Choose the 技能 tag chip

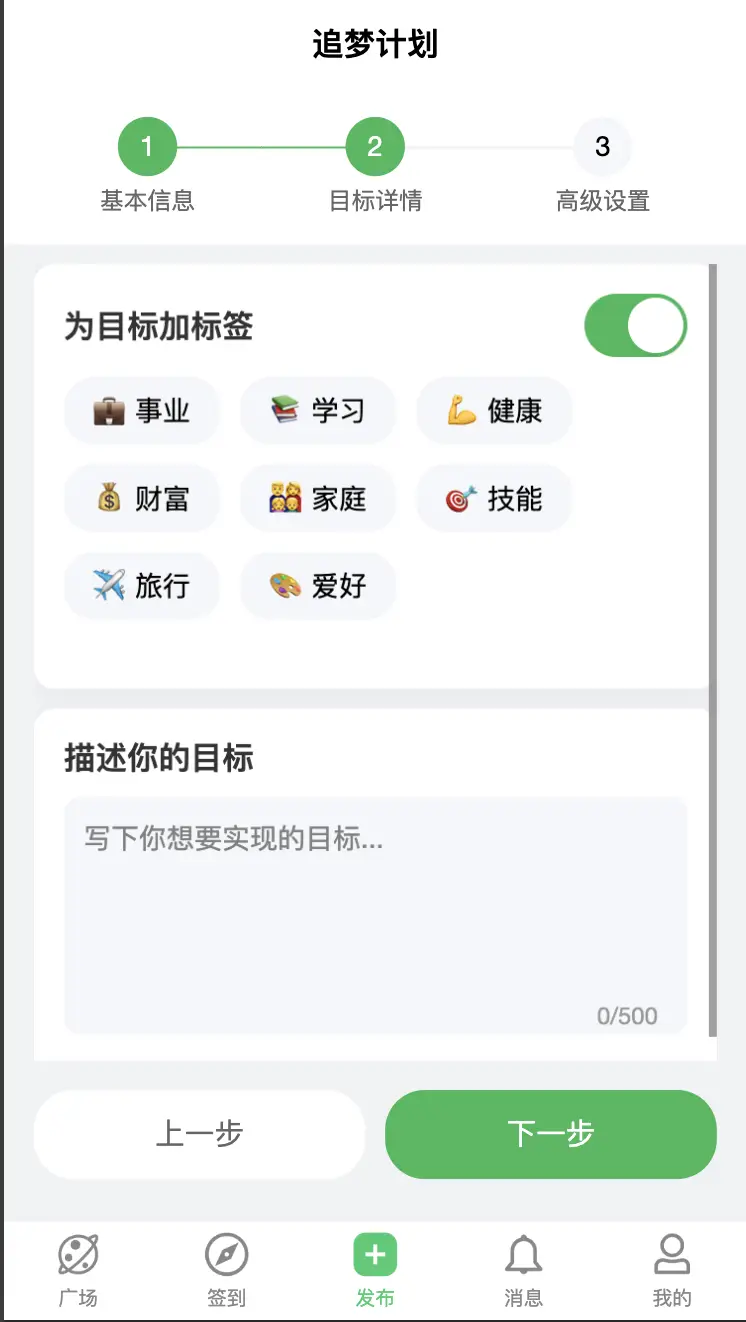pyautogui.click(x=494, y=498)
